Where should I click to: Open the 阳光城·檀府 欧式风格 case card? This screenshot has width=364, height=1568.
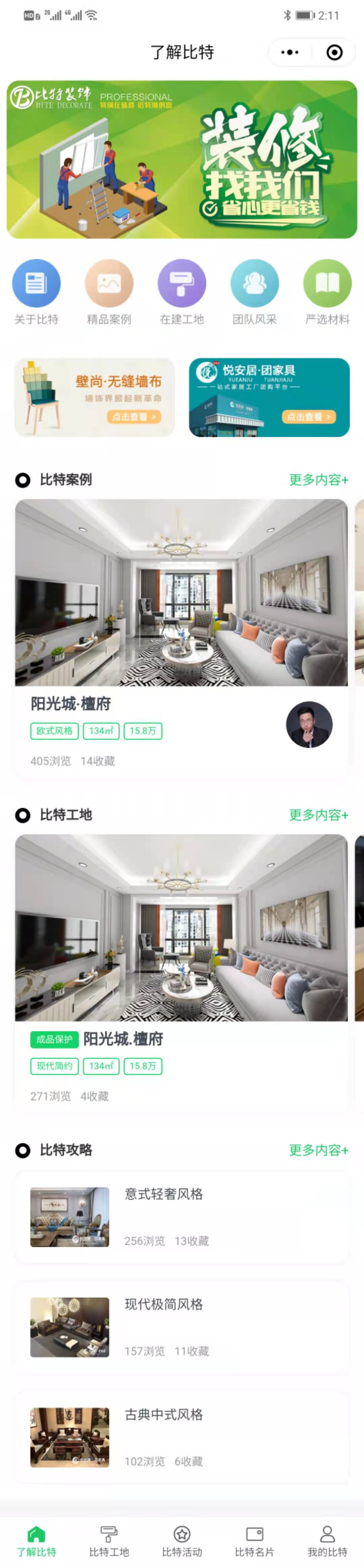181,633
